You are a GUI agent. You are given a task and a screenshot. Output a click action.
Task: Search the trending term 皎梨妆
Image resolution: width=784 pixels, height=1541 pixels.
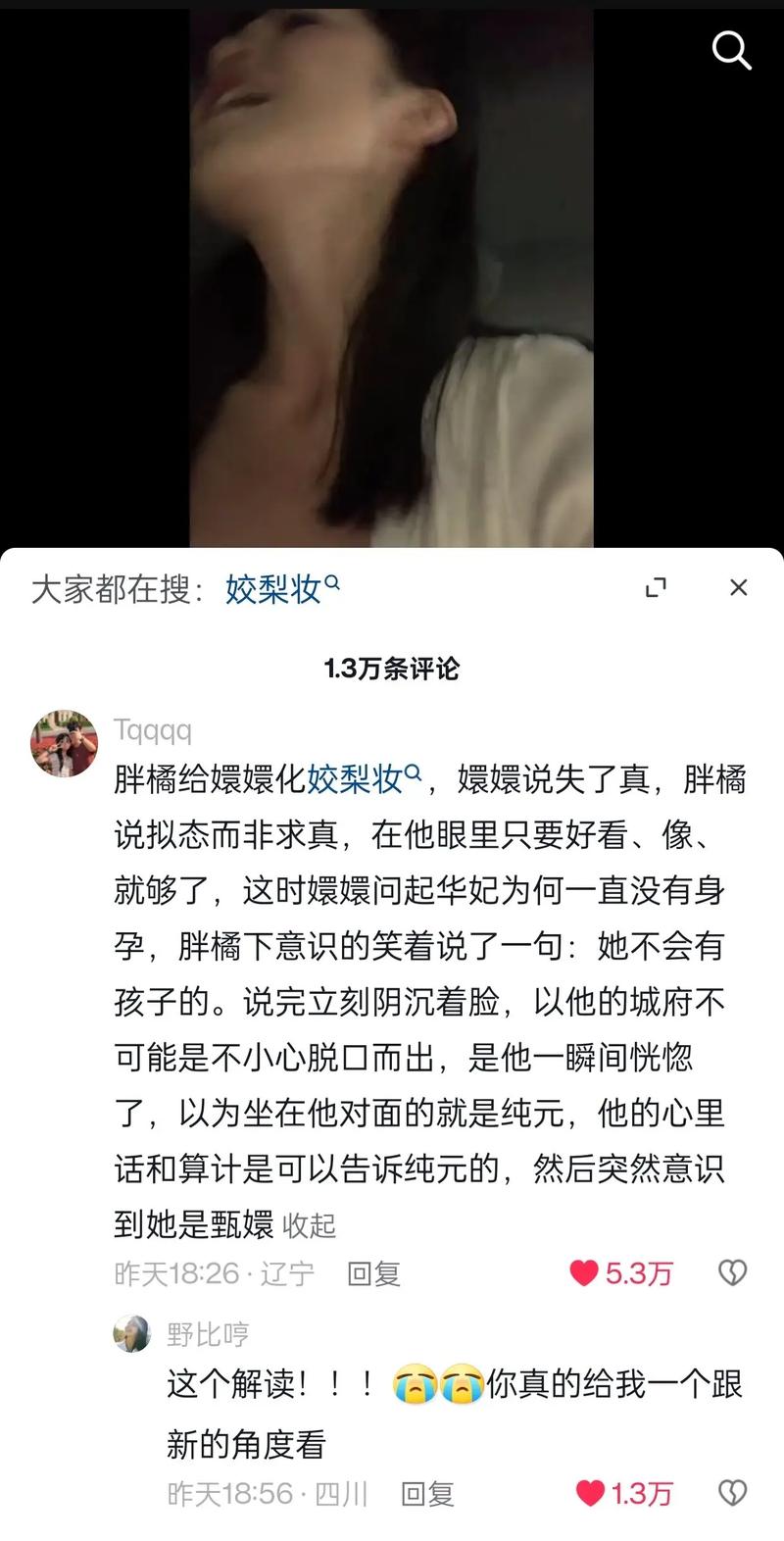281,589
